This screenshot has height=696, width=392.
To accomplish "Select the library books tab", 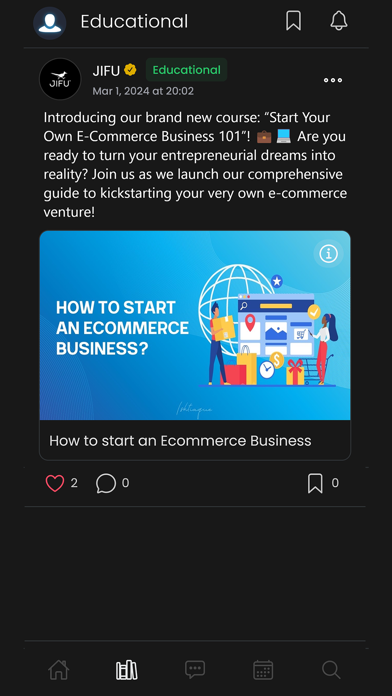I will (x=127, y=670).
